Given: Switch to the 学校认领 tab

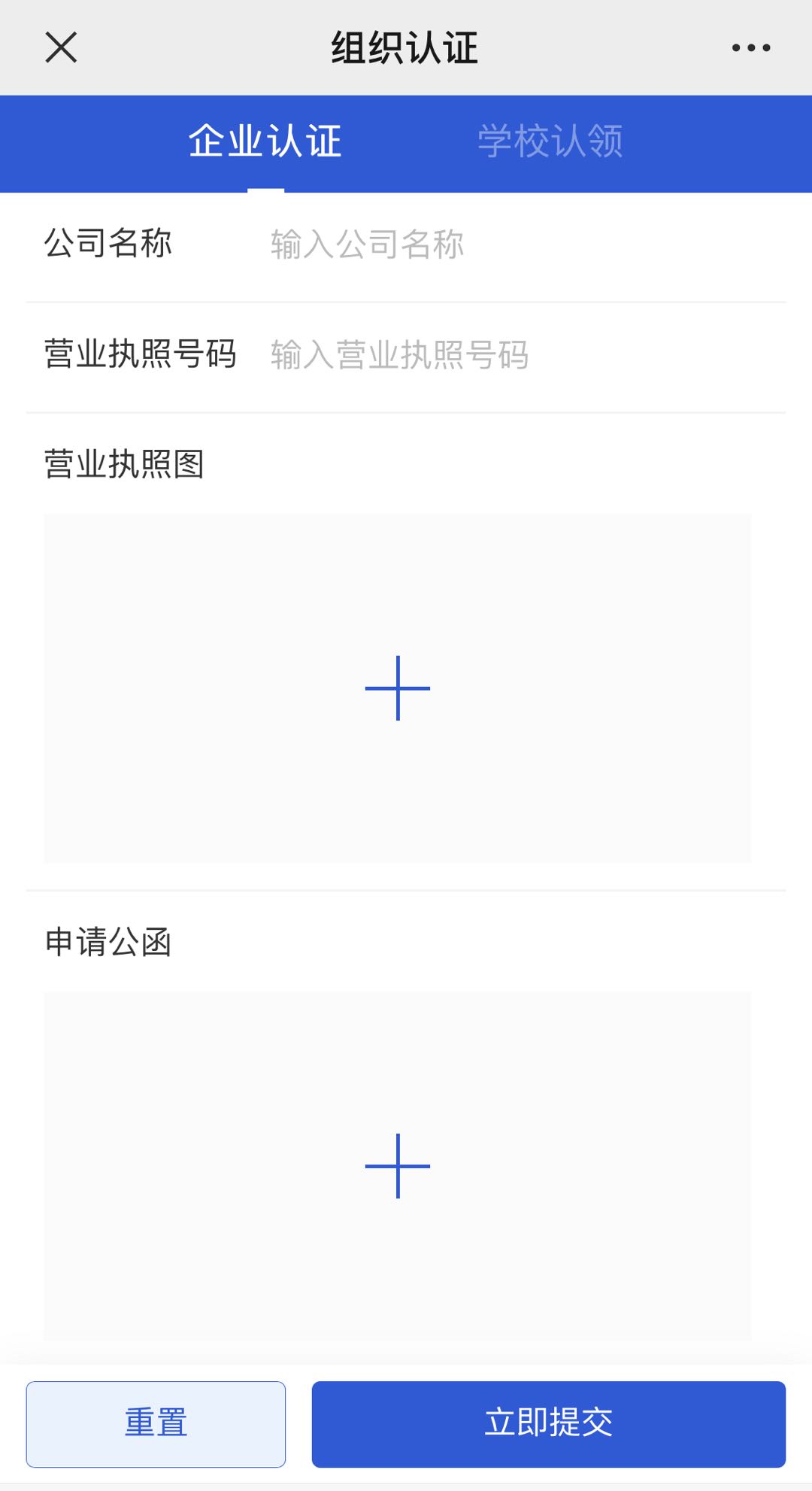Looking at the screenshot, I should coord(550,141).
